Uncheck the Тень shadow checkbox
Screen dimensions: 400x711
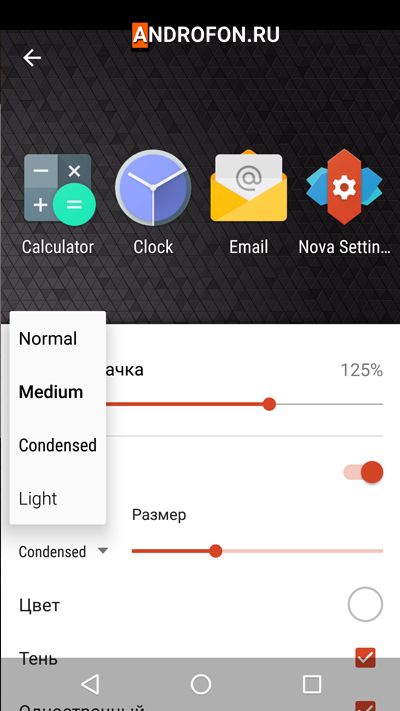366,657
